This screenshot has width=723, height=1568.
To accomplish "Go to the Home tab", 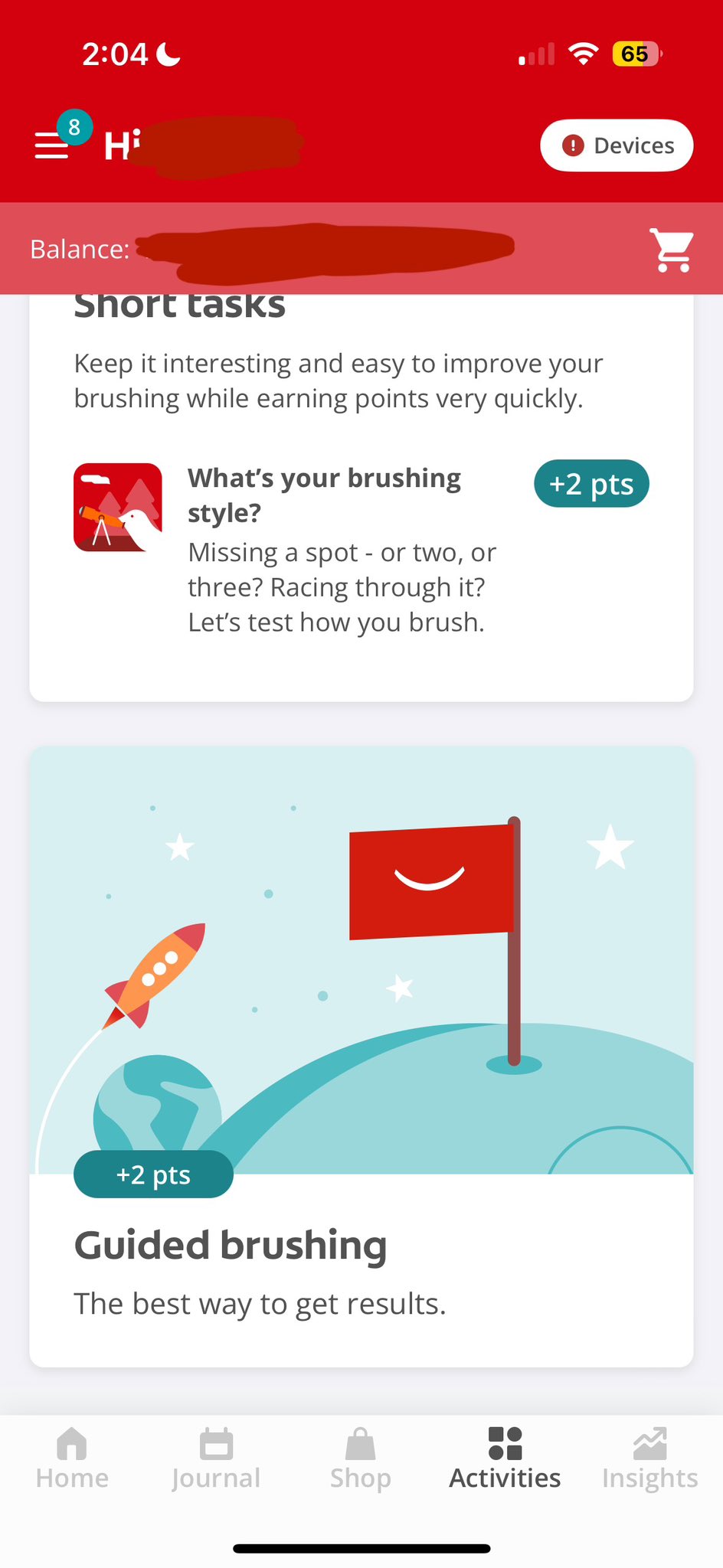I will tap(72, 1459).
